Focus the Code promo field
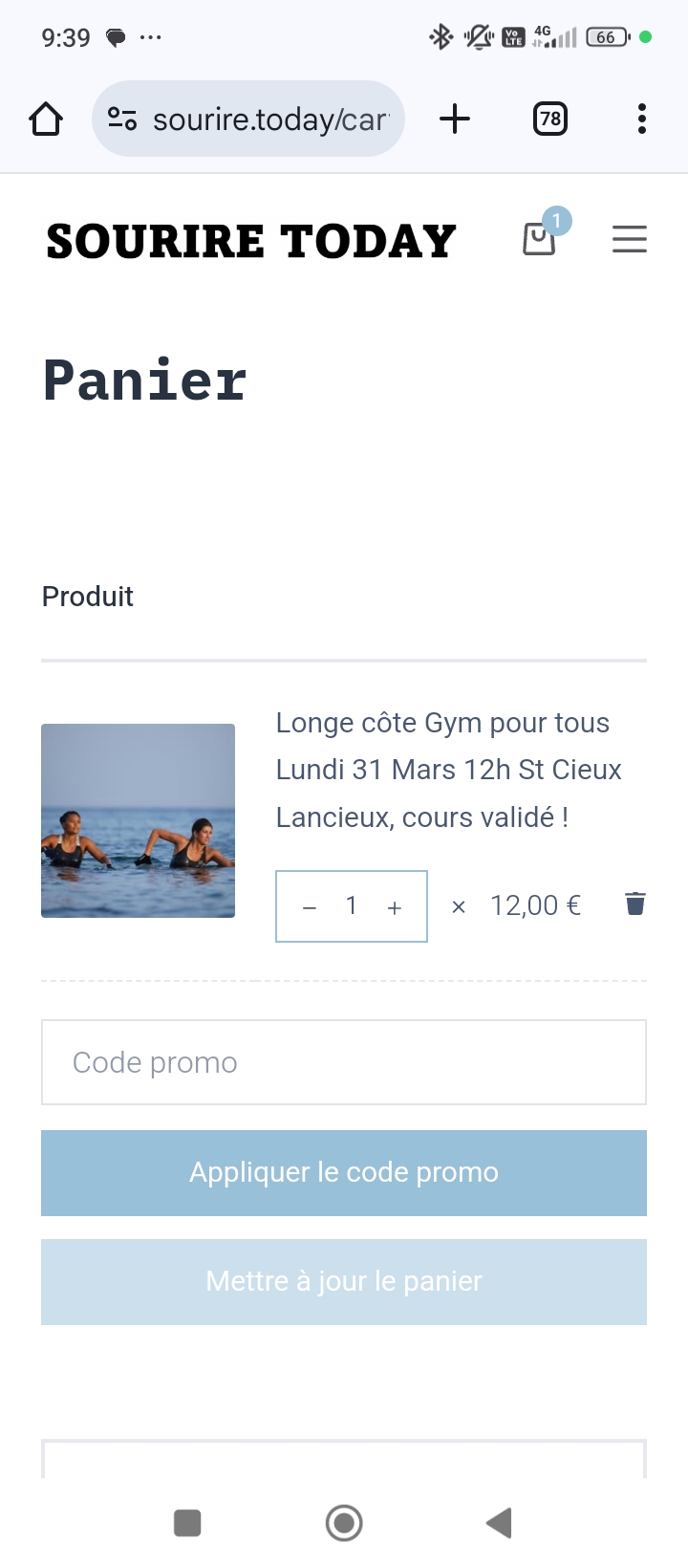This screenshot has height=1568, width=688. [344, 1062]
